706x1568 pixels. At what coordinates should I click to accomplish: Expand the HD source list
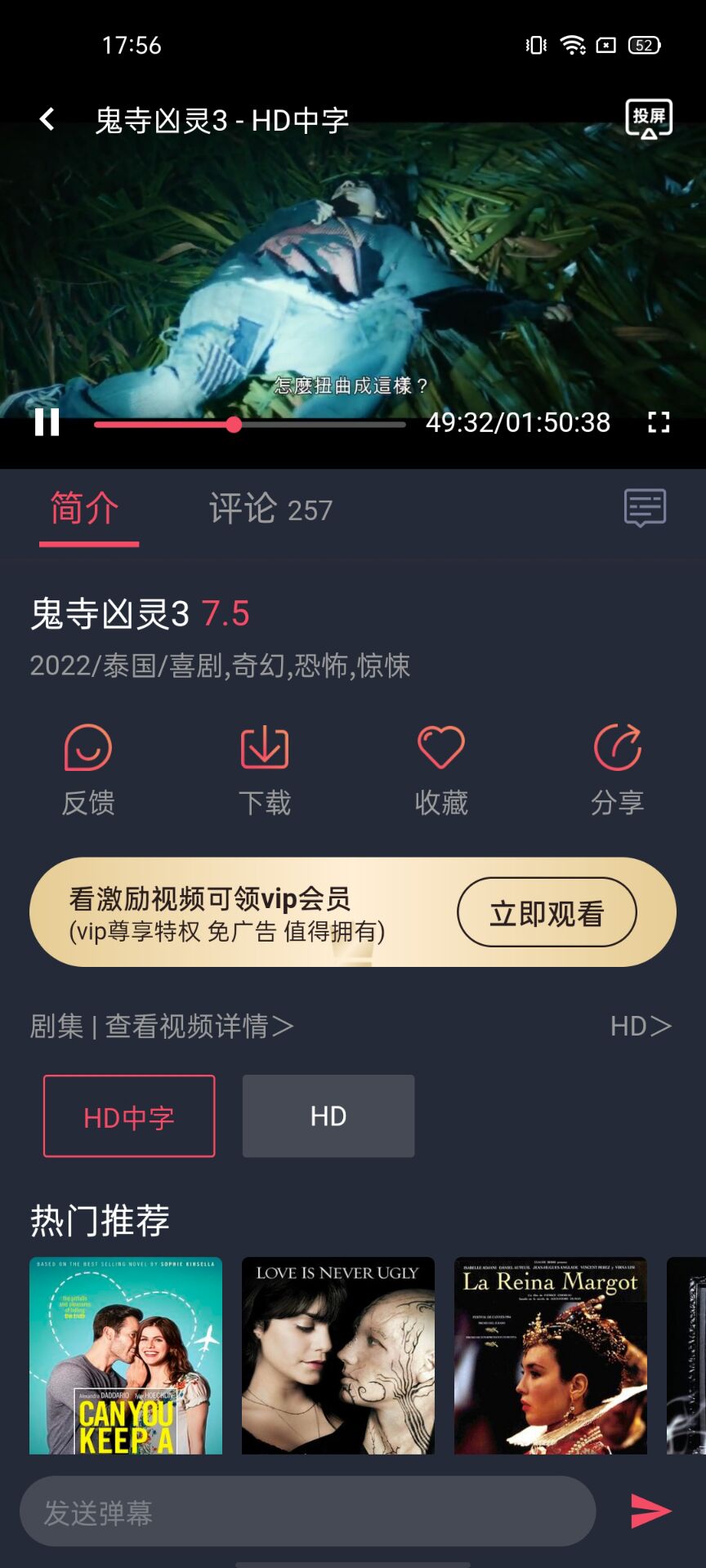point(641,1027)
